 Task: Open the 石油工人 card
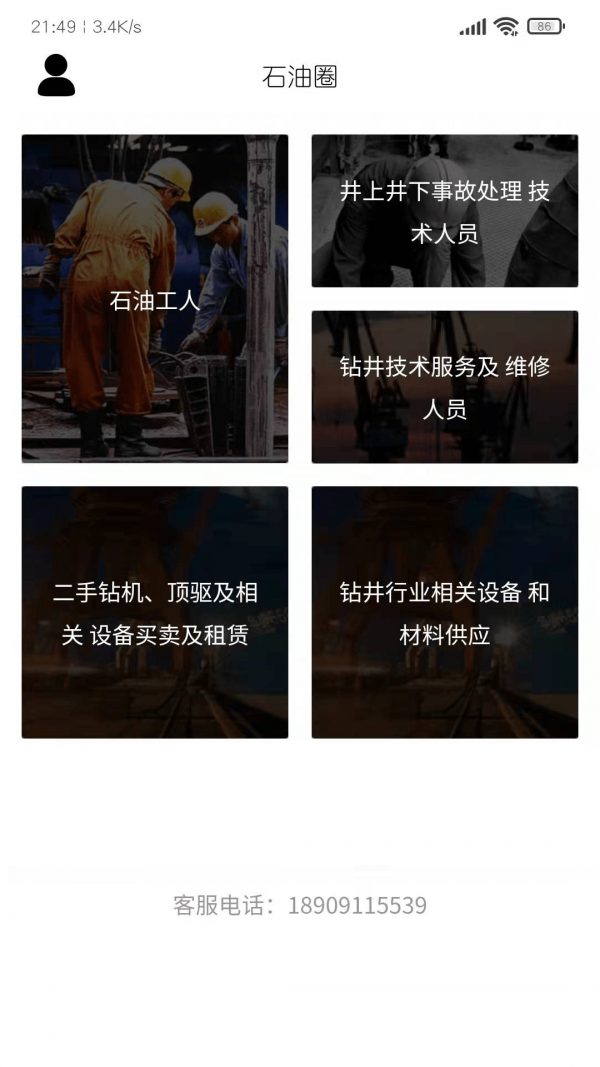point(155,298)
